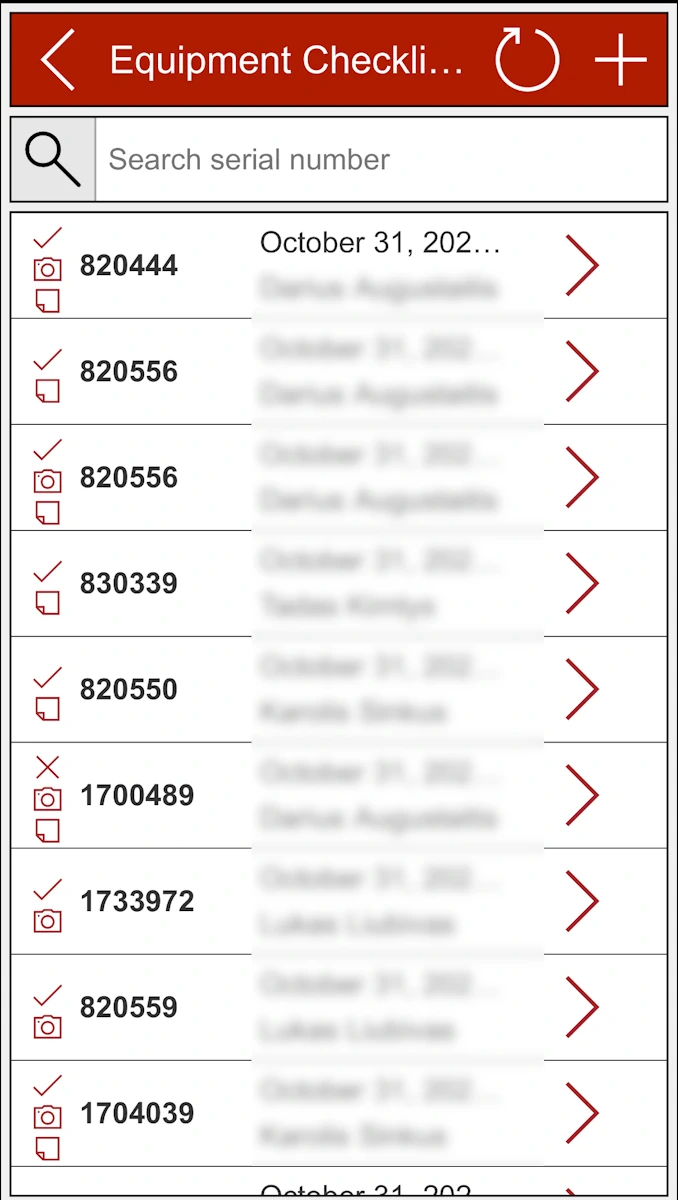Screen dimensions: 678x1200
Task: View details for serial 1704039
Action: click(x=581, y=1114)
